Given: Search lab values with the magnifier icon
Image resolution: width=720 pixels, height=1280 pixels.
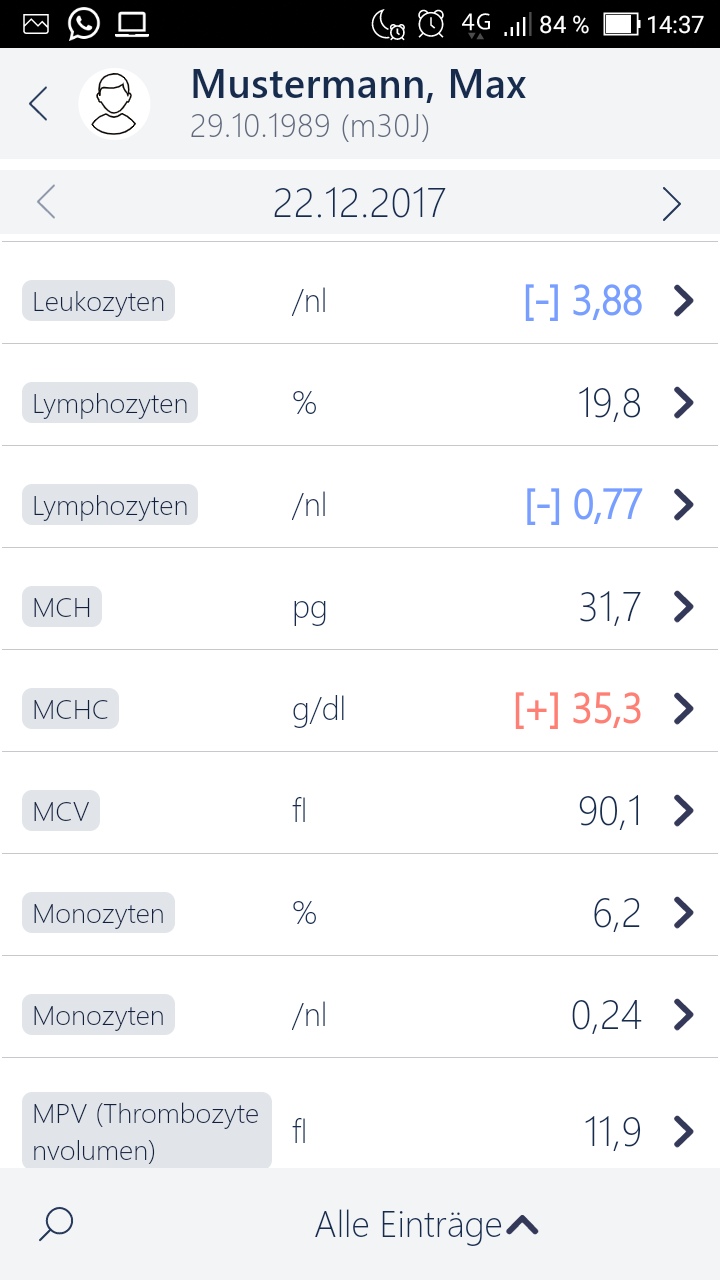Looking at the screenshot, I should [x=56, y=1224].
